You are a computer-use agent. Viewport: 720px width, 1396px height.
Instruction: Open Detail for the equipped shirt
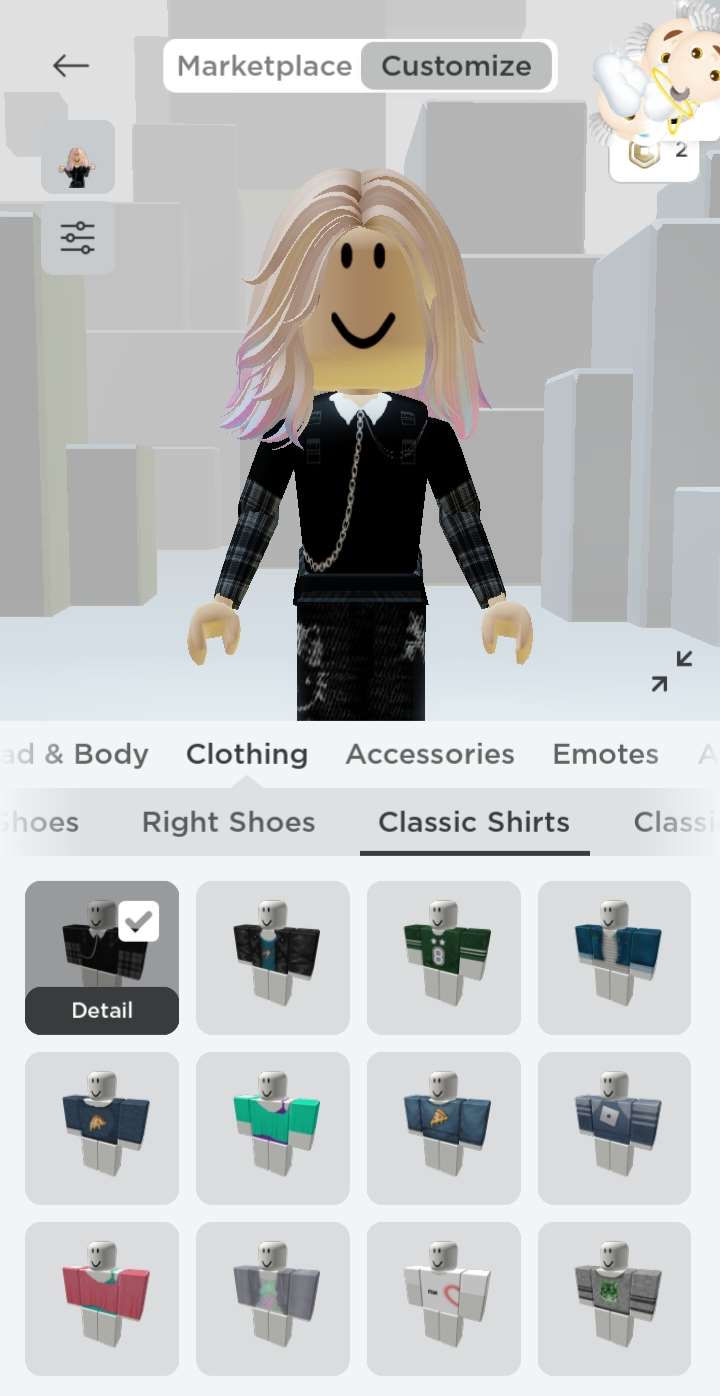tap(102, 1010)
